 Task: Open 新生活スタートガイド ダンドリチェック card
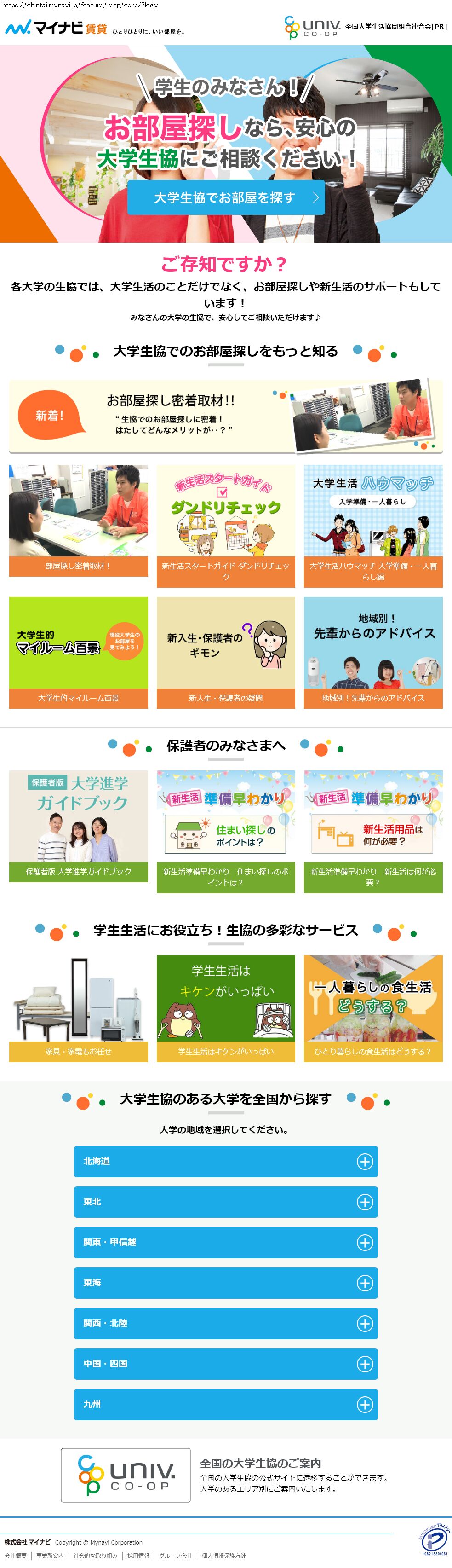point(226,525)
